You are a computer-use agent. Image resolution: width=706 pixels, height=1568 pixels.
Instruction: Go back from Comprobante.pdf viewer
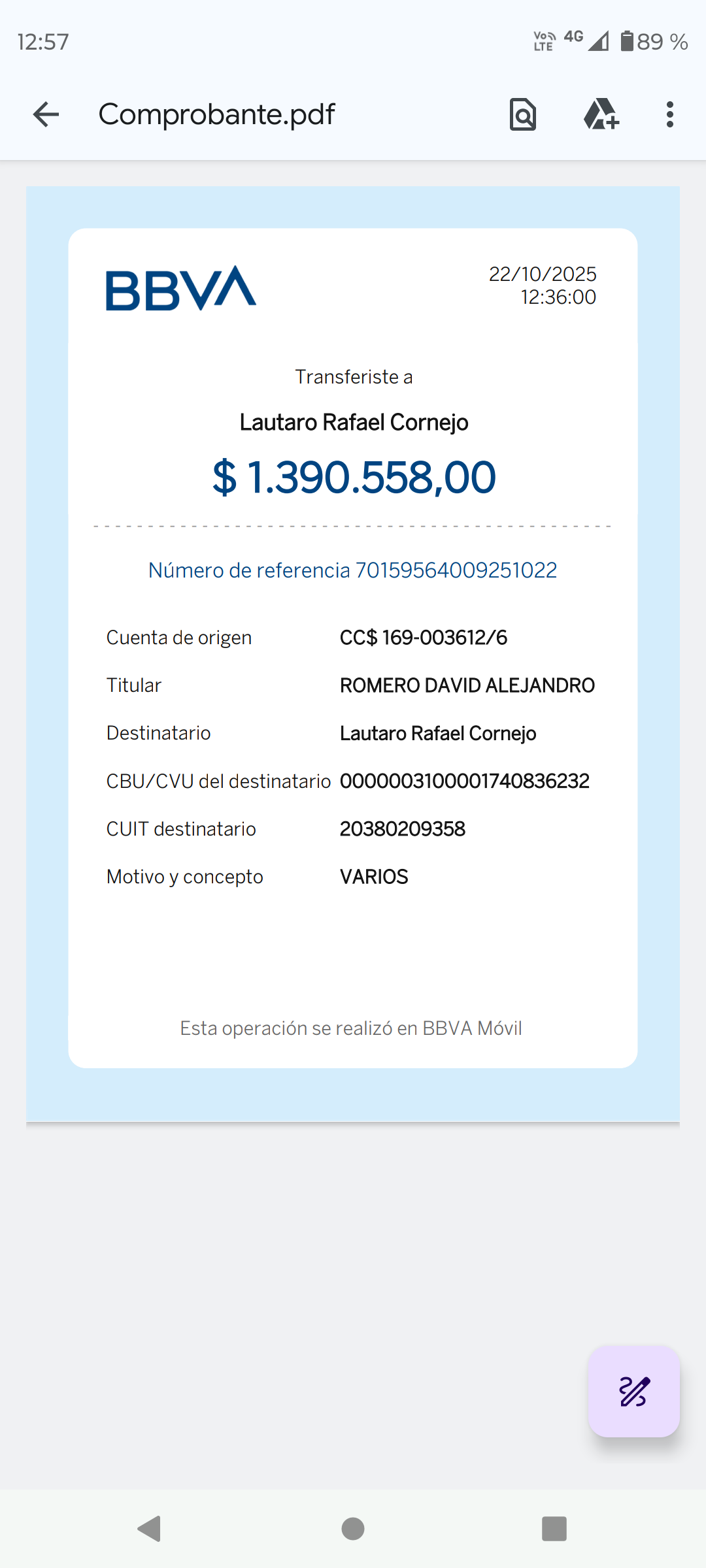click(46, 114)
